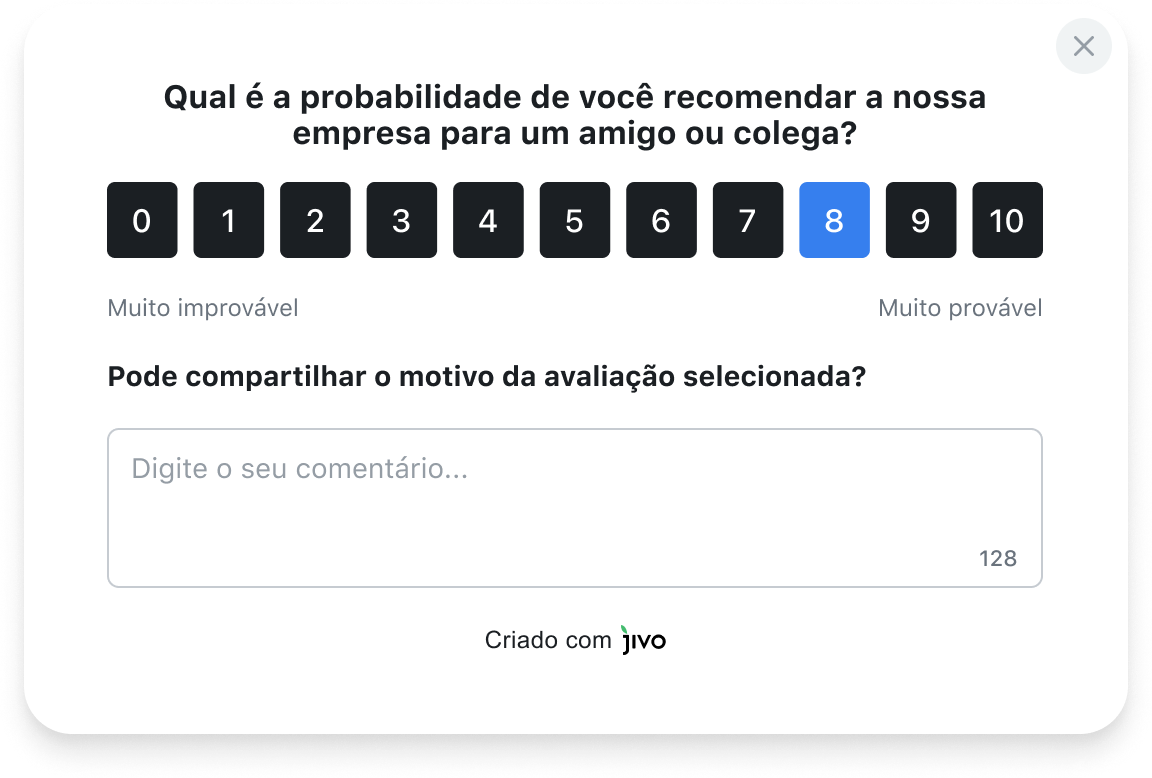Viewport: 1152px width, 778px height.
Task: Select rating 0
Action: pyautogui.click(x=142, y=220)
